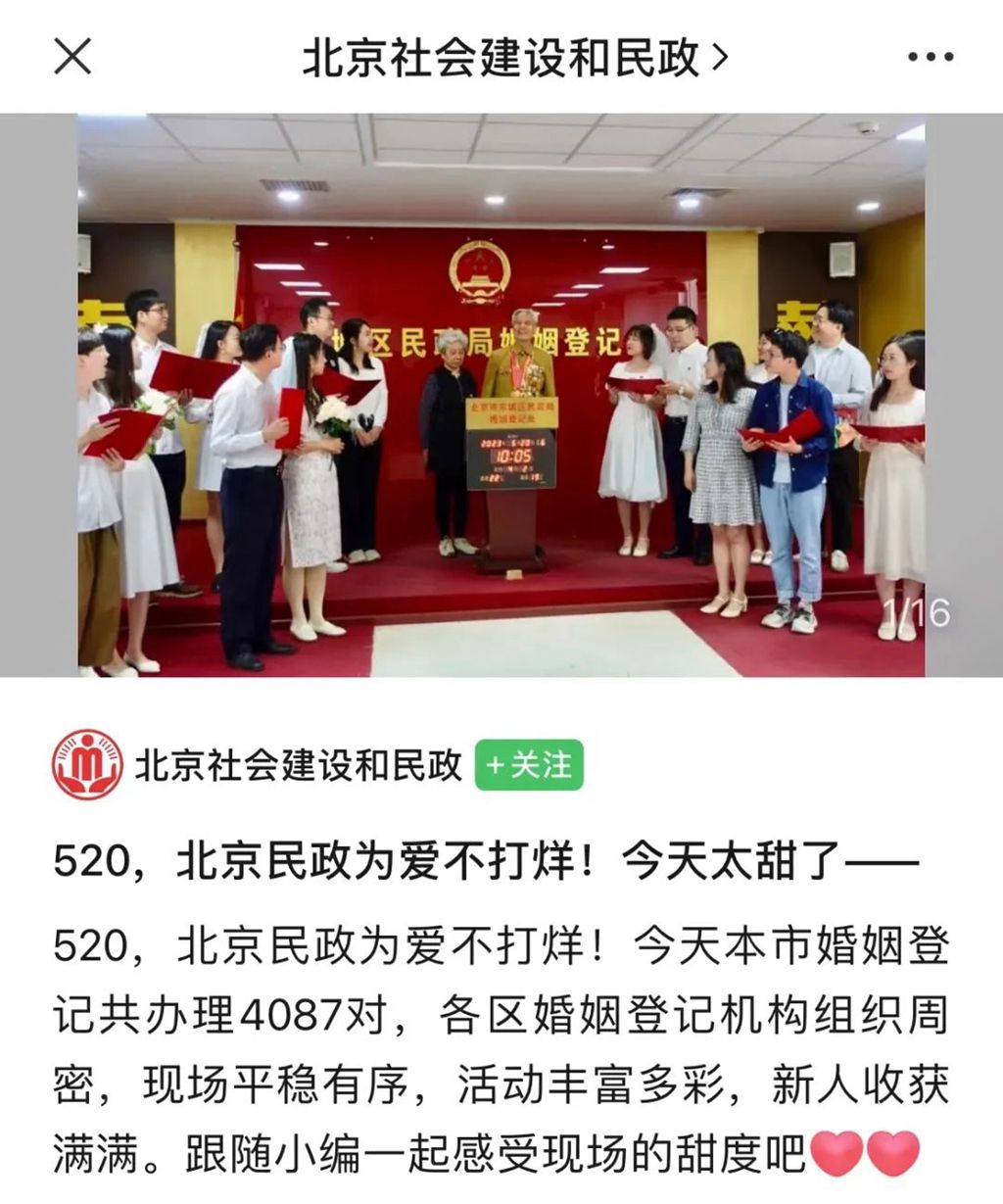Open the wedding registration photo
This screenshot has width=1003, height=1204.
point(501,395)
